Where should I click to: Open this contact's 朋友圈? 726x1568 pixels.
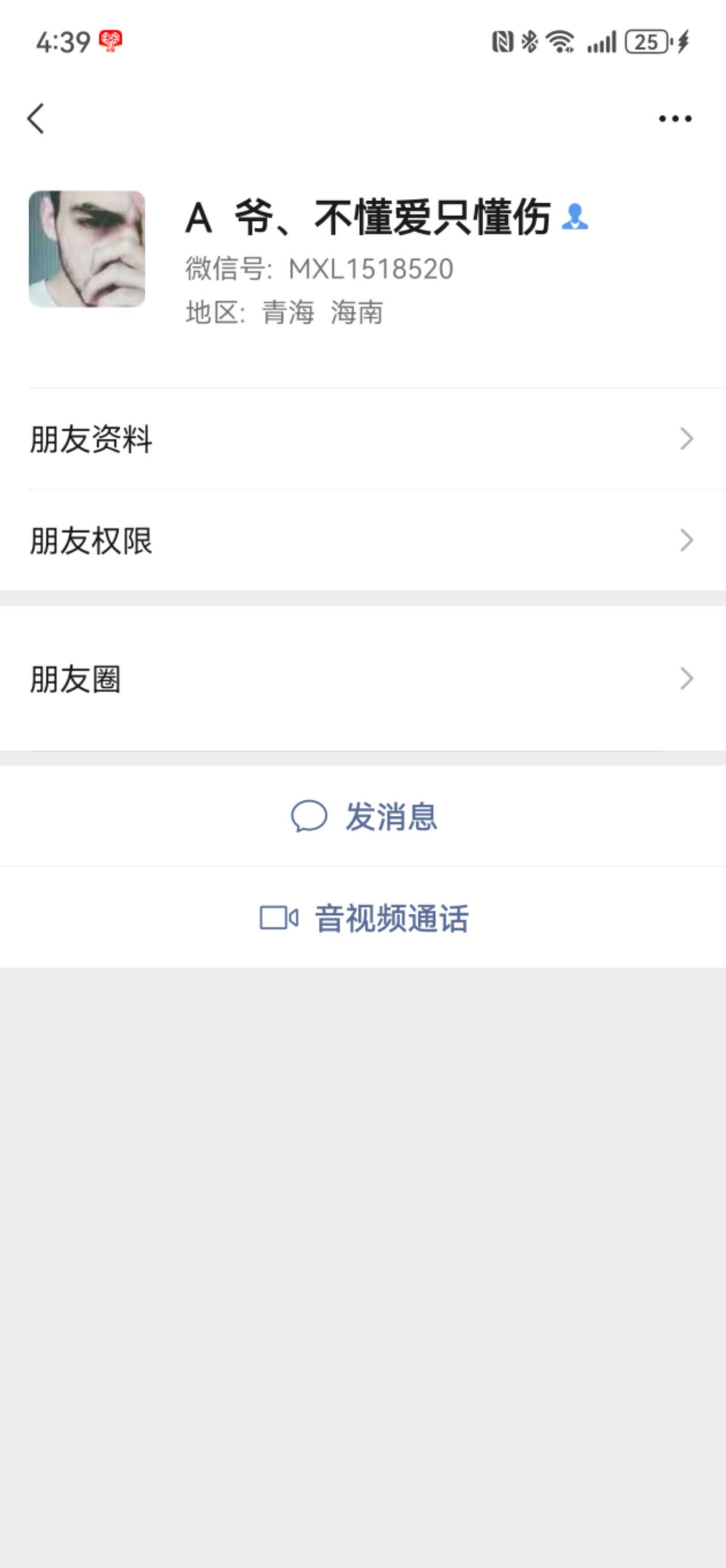point(362,678)
